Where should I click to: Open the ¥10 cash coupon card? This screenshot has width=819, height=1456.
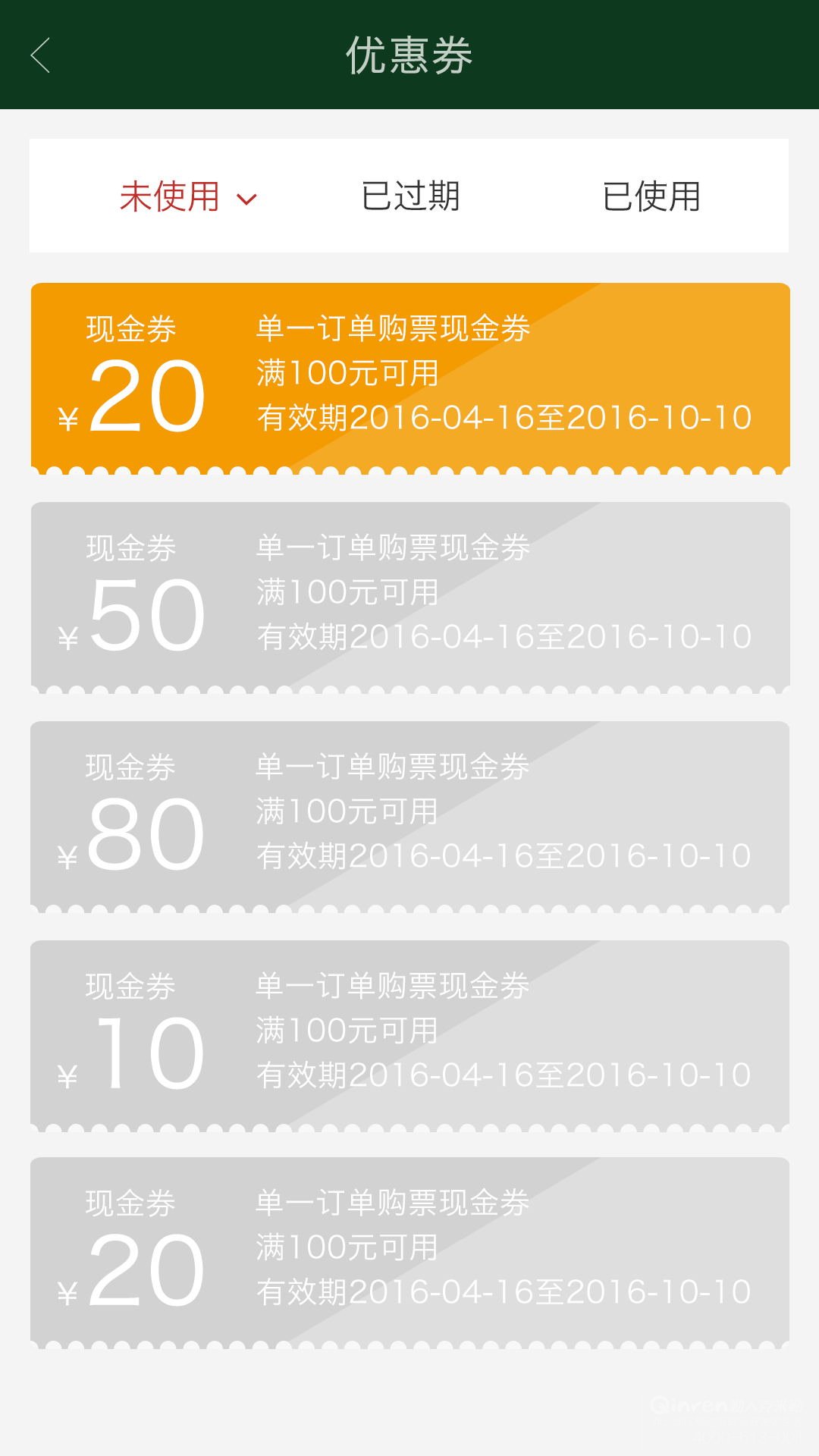(x=410, y=1037)
